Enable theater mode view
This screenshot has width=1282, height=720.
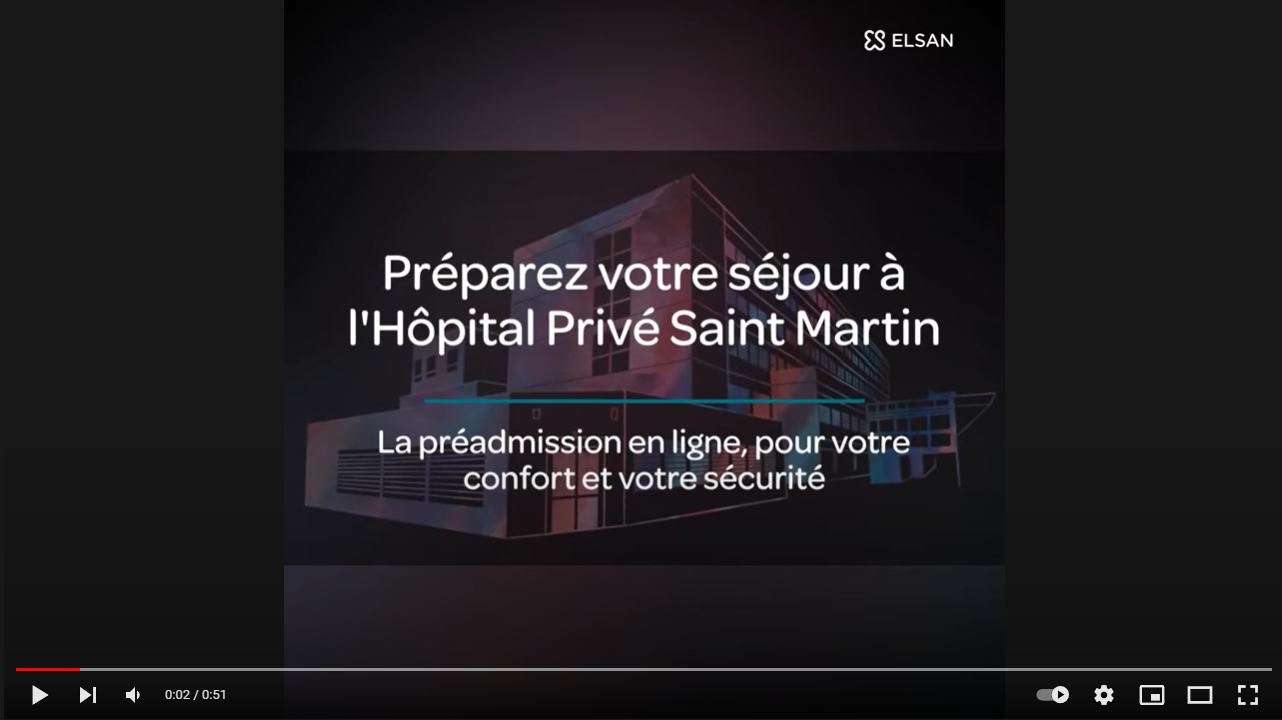click(1200, 695)
